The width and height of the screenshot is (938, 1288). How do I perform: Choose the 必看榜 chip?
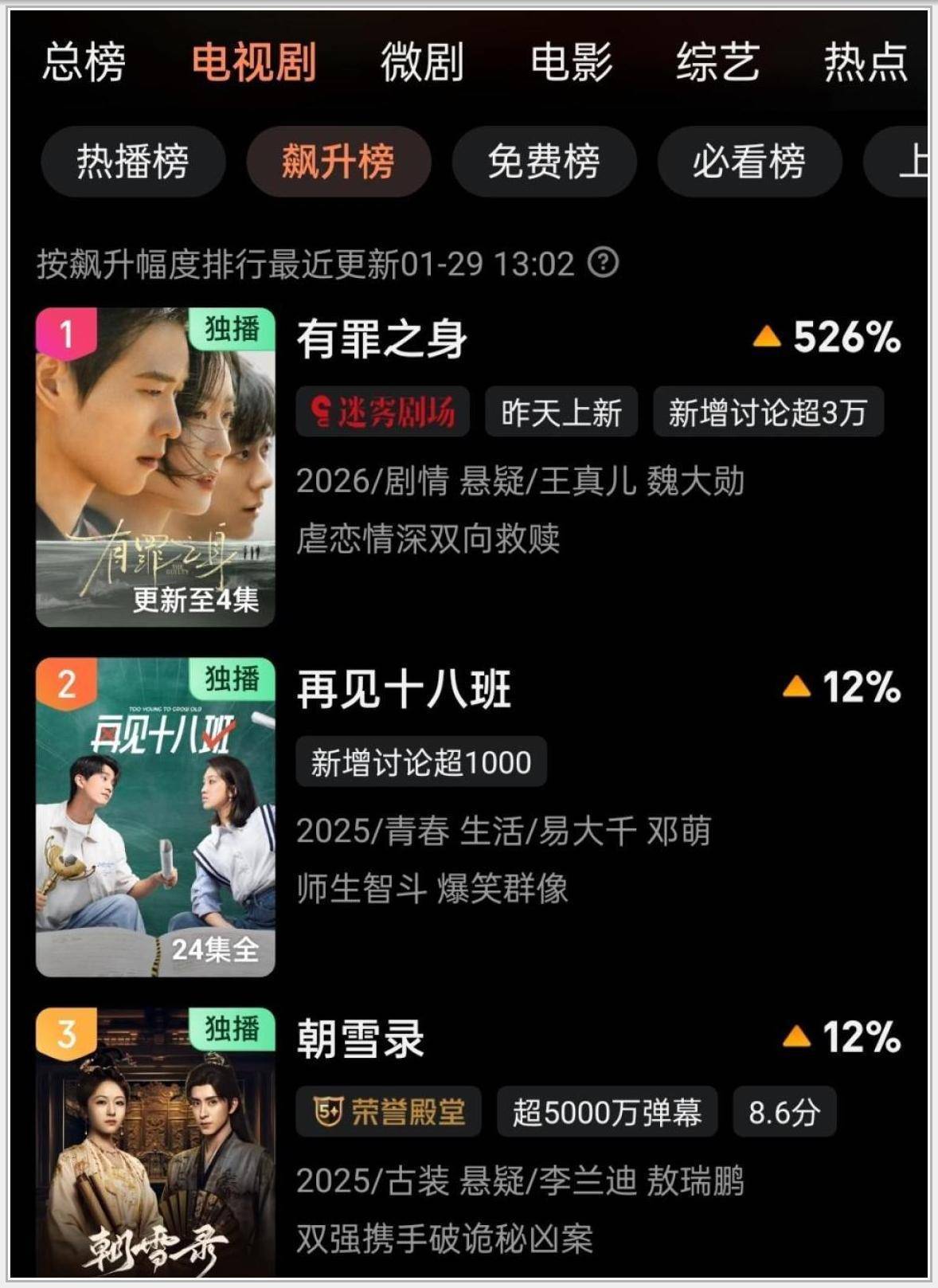[x=748, y=162]
